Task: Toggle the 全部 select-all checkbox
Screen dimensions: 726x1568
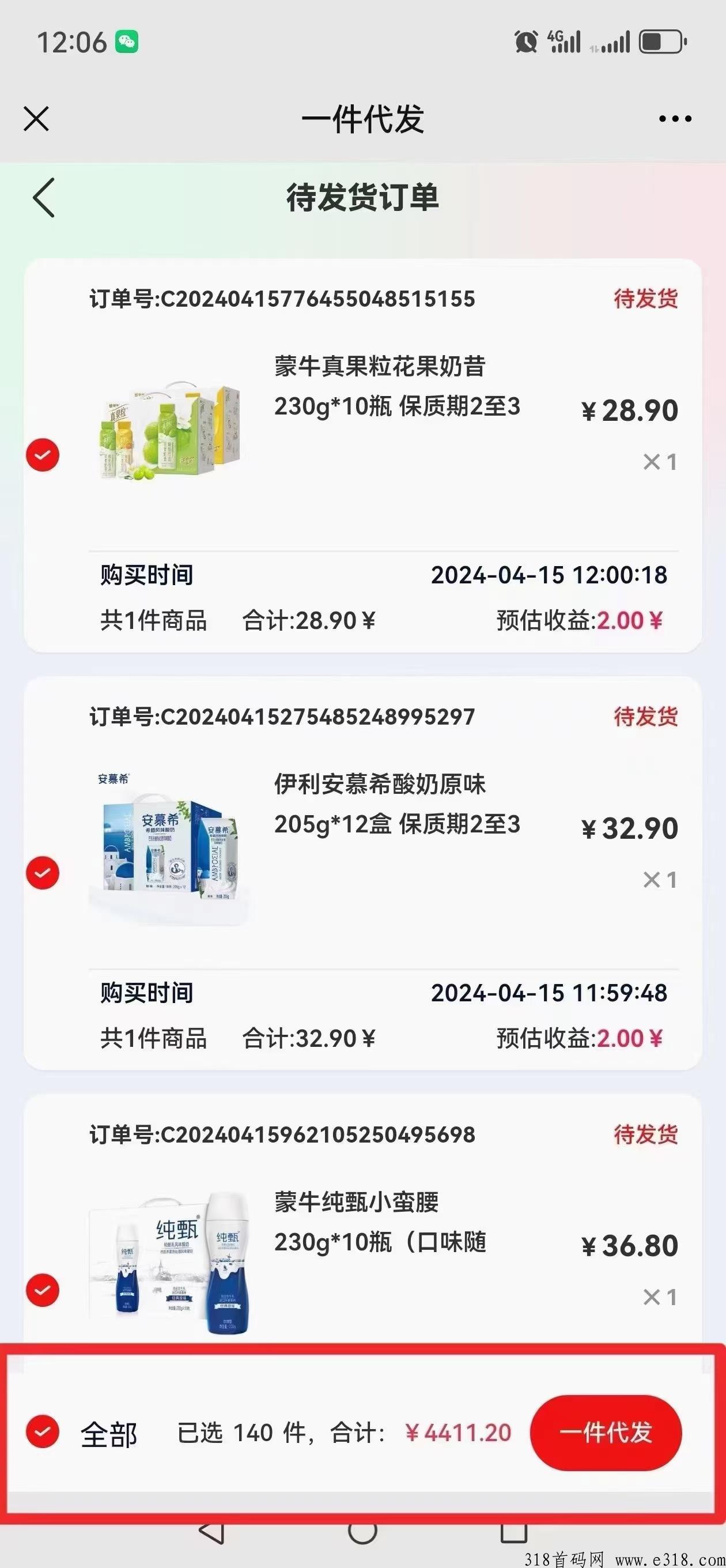Action: (x=43, y=1431)
